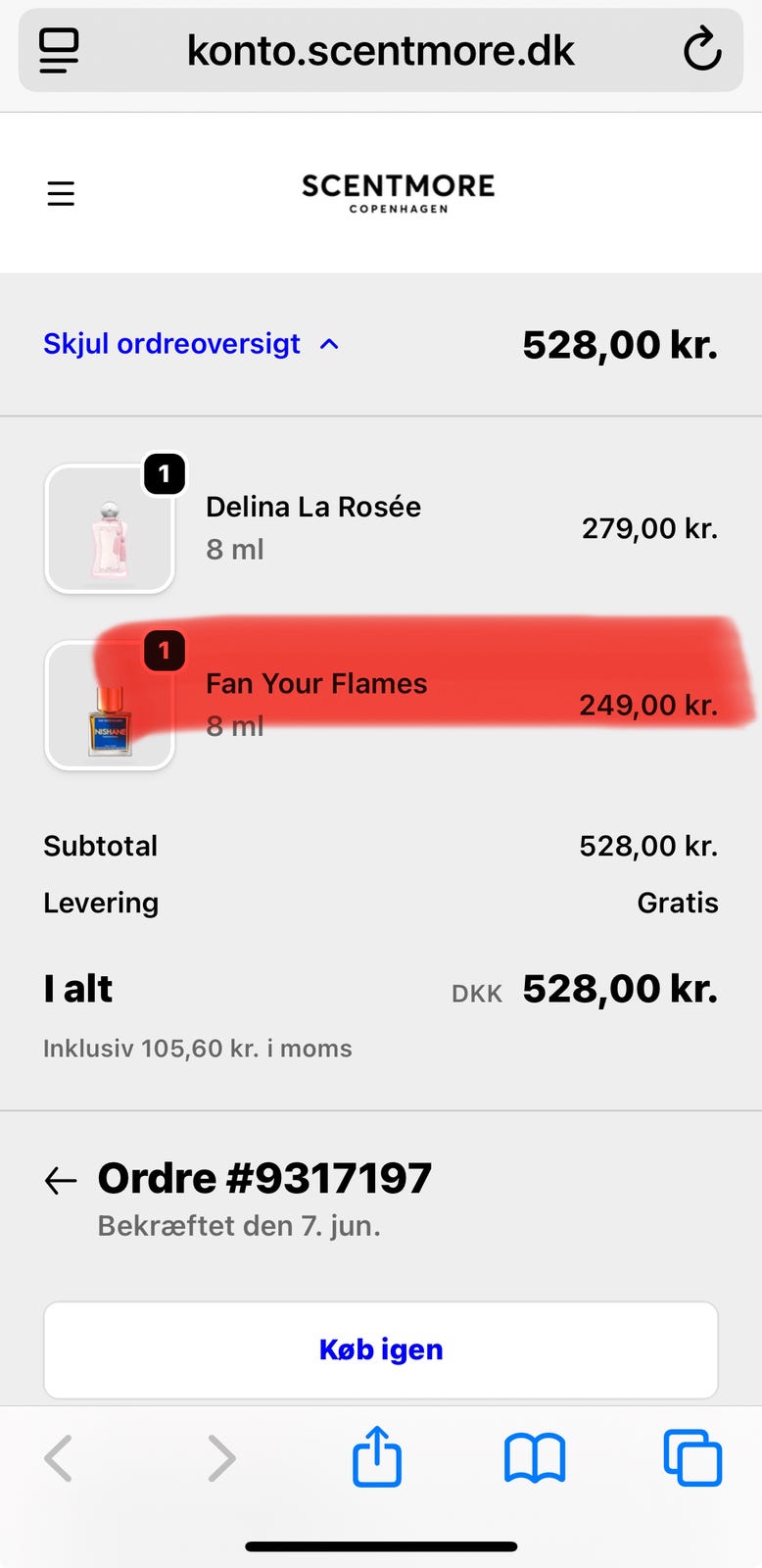Navigate back using the left arrow icon
Viewport: 762px width, 1568px height.
click(x=57, y=1457)
